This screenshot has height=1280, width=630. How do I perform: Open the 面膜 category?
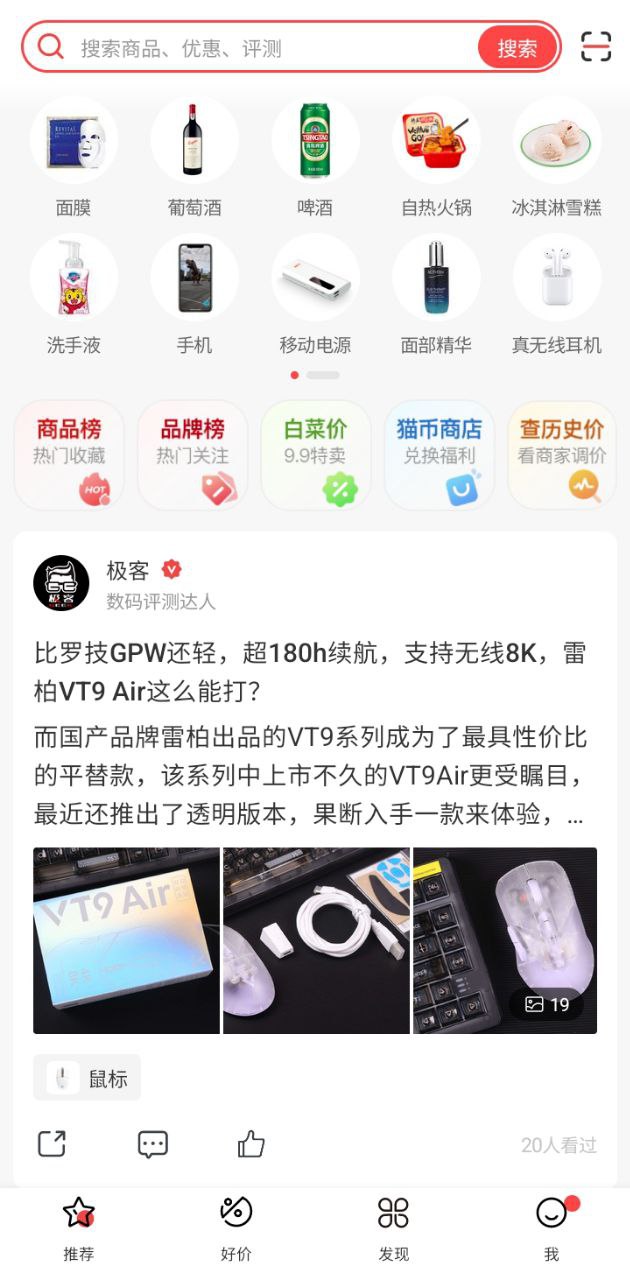coord(74,158)
